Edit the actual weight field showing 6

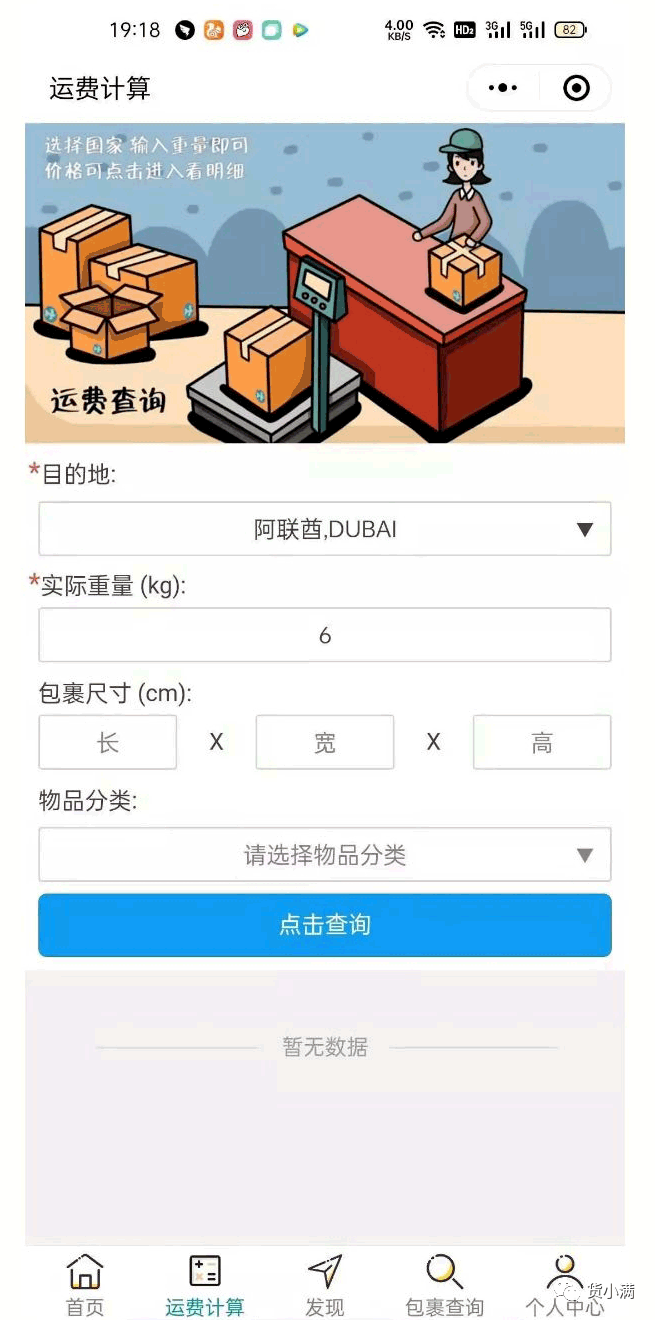click(x=324, y=635)
